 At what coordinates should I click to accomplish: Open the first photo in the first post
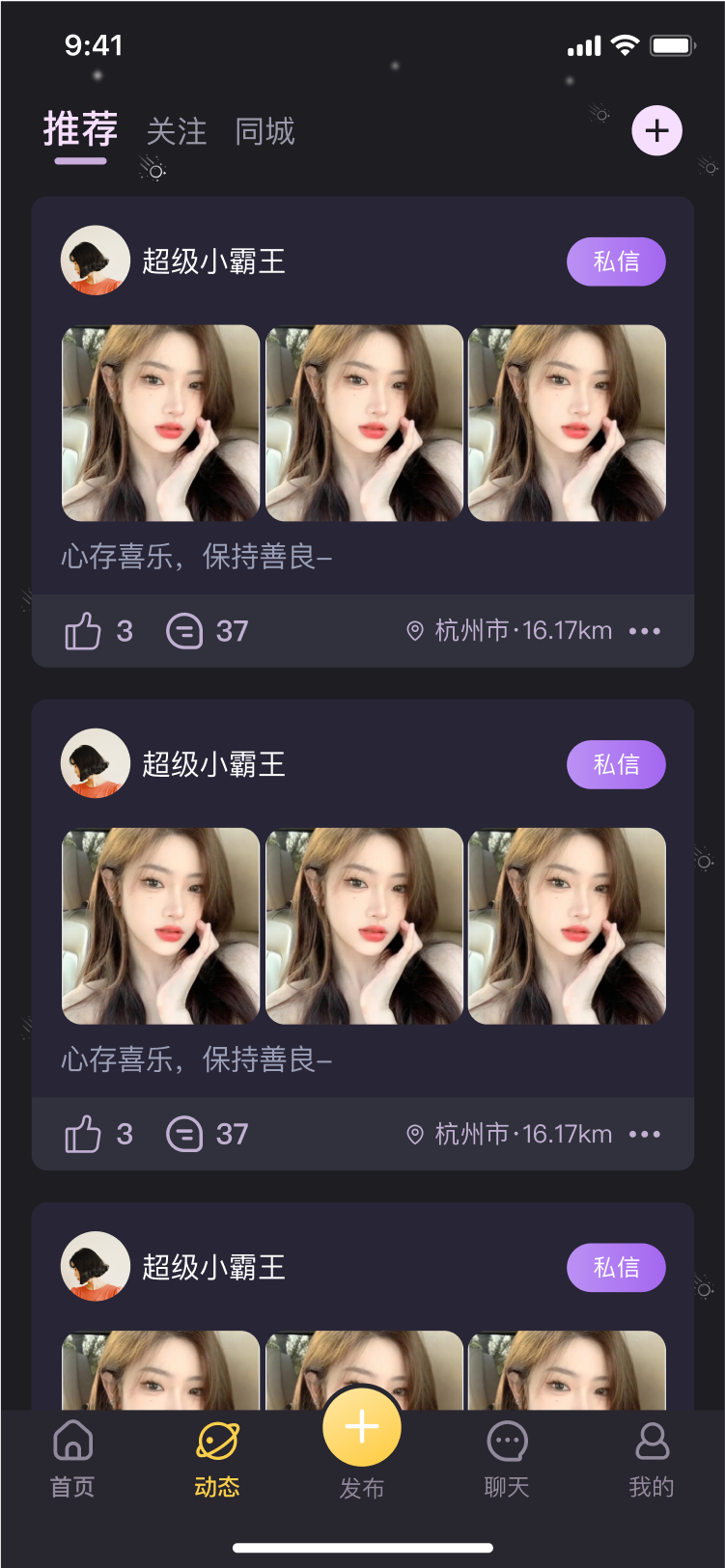pyautogui.click(x=160, y=423)
